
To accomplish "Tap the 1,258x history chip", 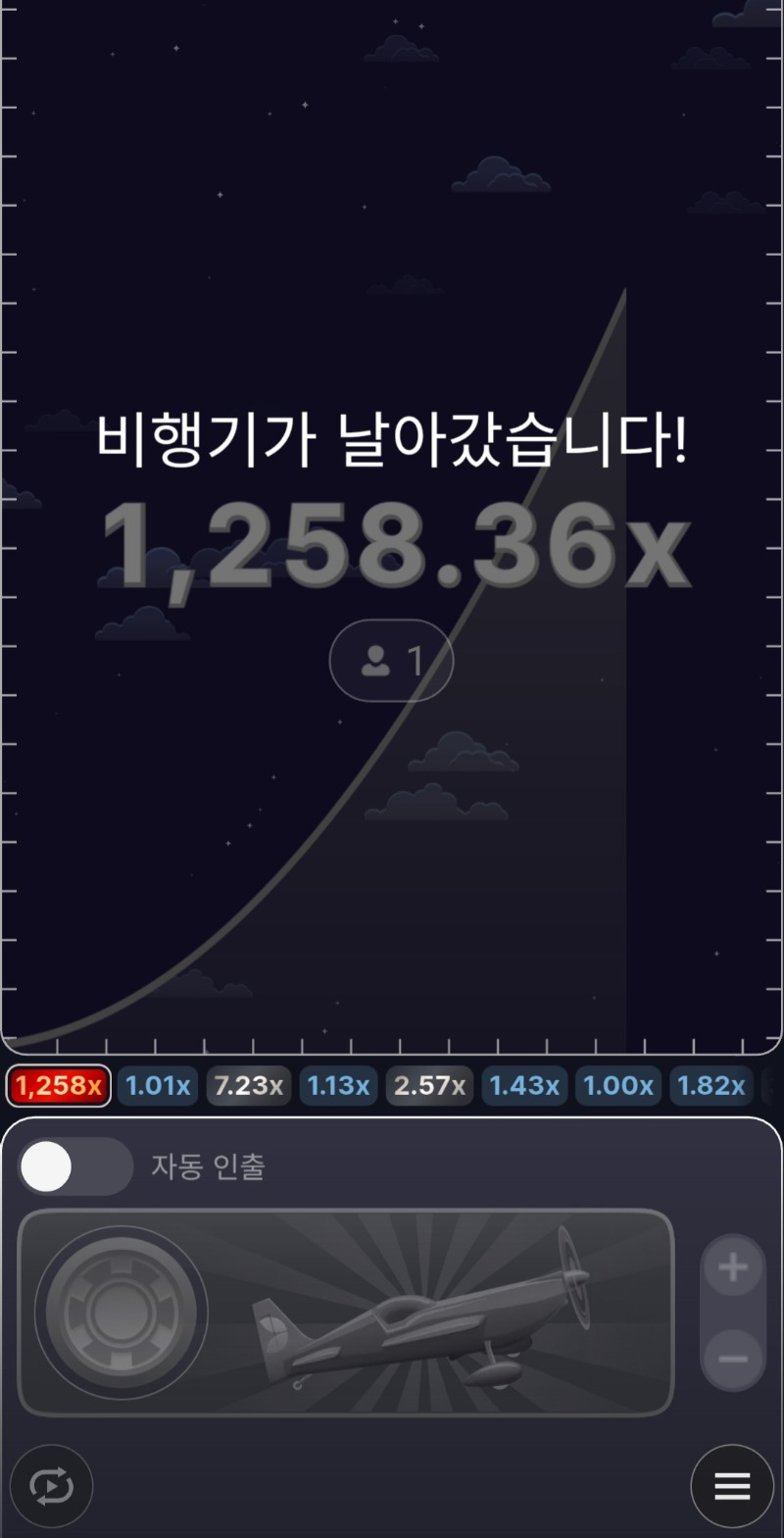I will coord(59,1085).
